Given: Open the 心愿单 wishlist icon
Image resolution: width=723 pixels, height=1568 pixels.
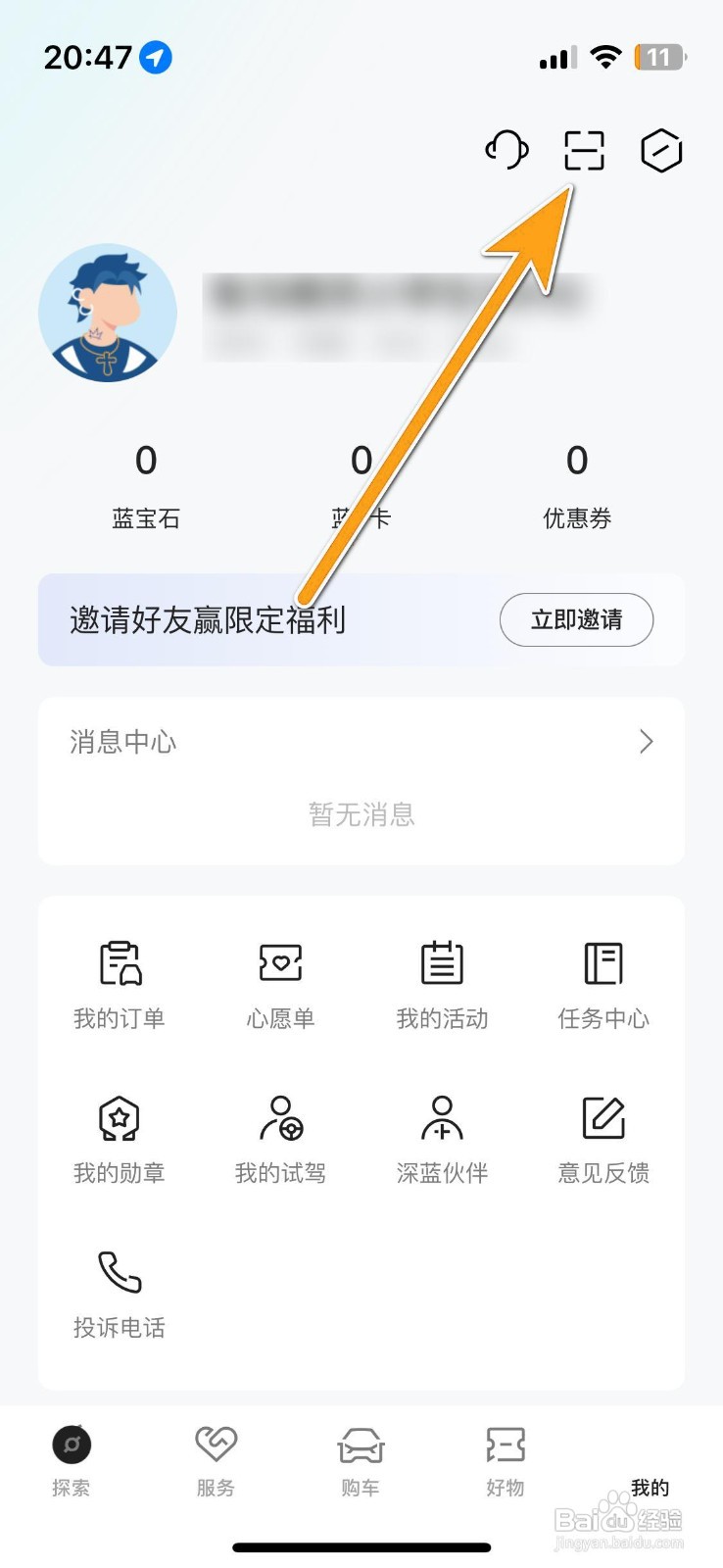Looking at the screenshot, I should click(280, 965).
